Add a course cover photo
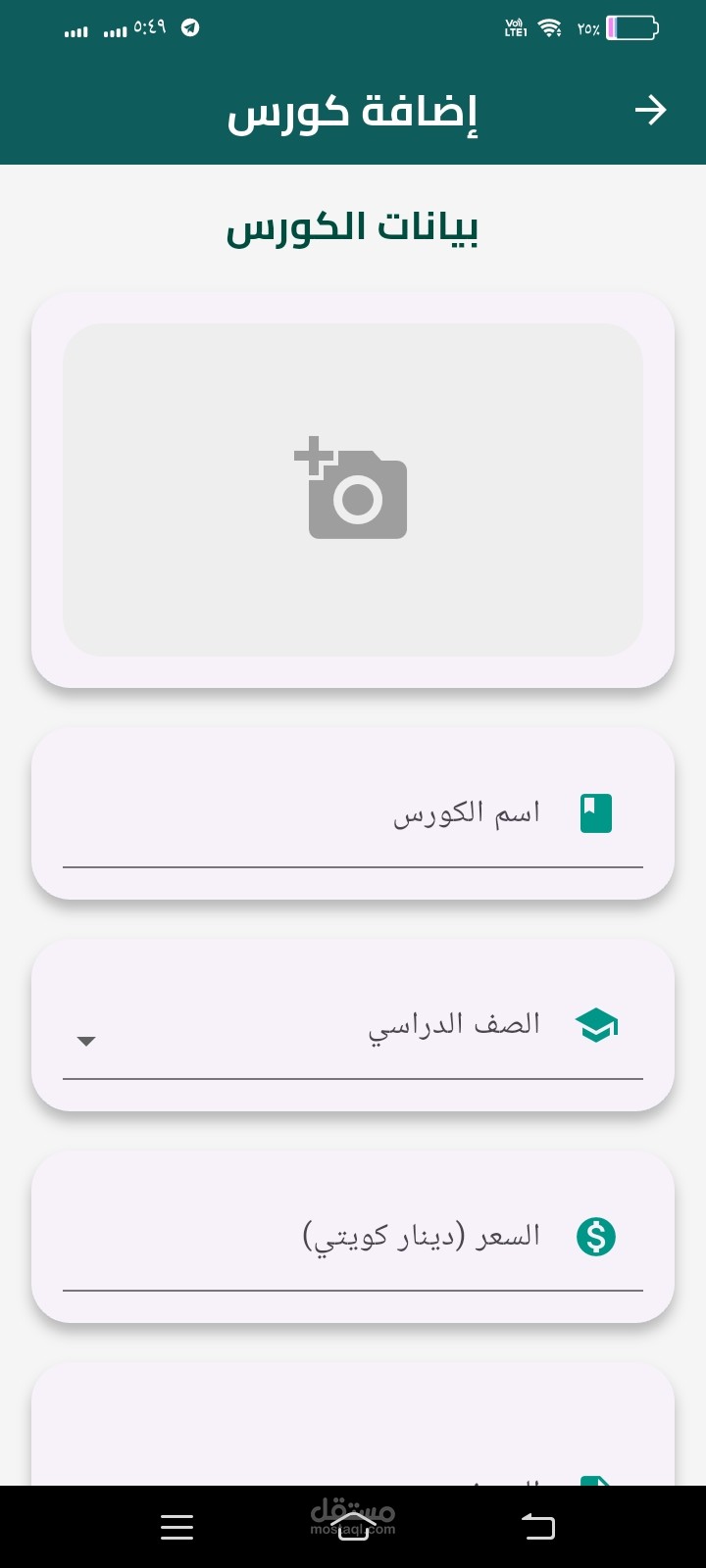Viewport: 706px width, 1568px height. (x=353, y=489)
